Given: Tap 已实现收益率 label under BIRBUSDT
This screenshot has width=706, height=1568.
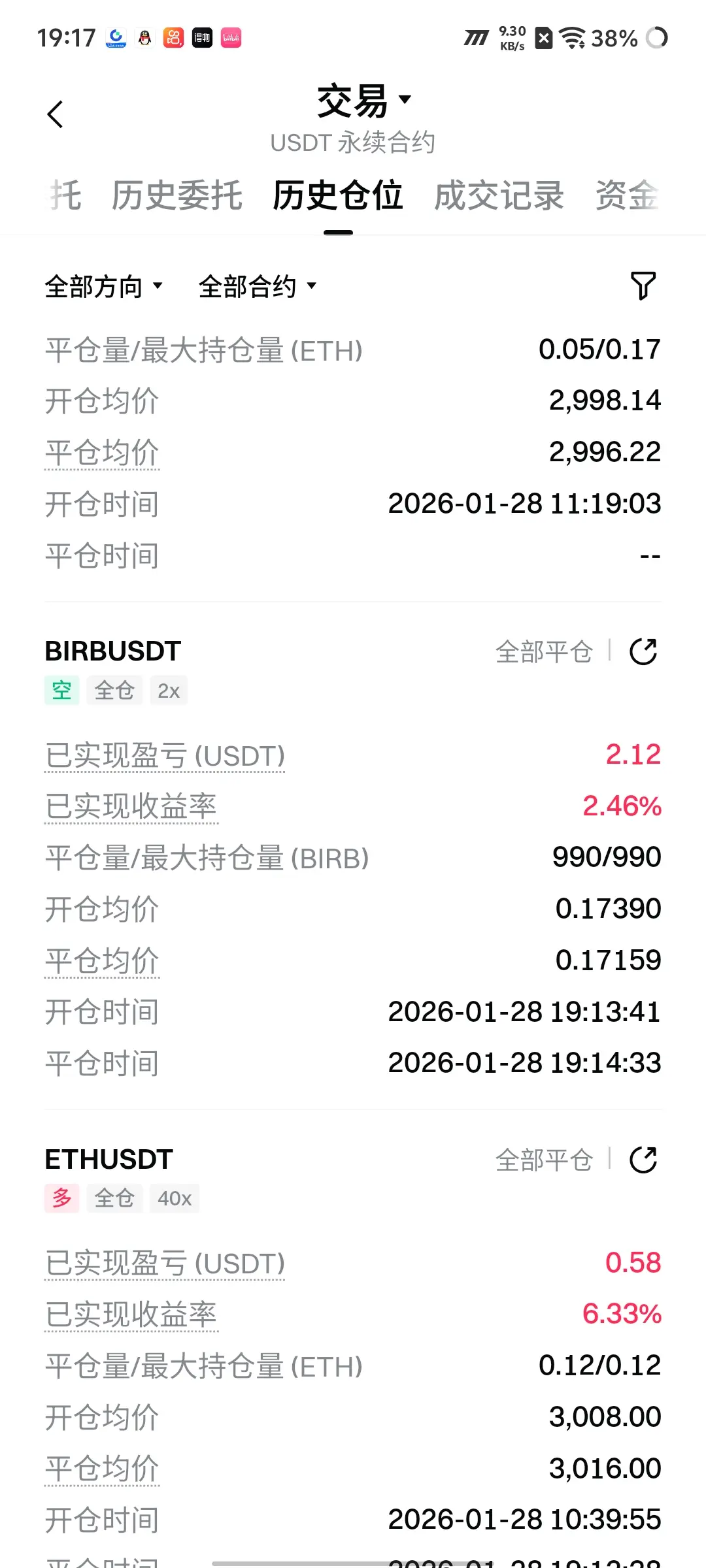Looking at the screenshot, I should point(131,807).
